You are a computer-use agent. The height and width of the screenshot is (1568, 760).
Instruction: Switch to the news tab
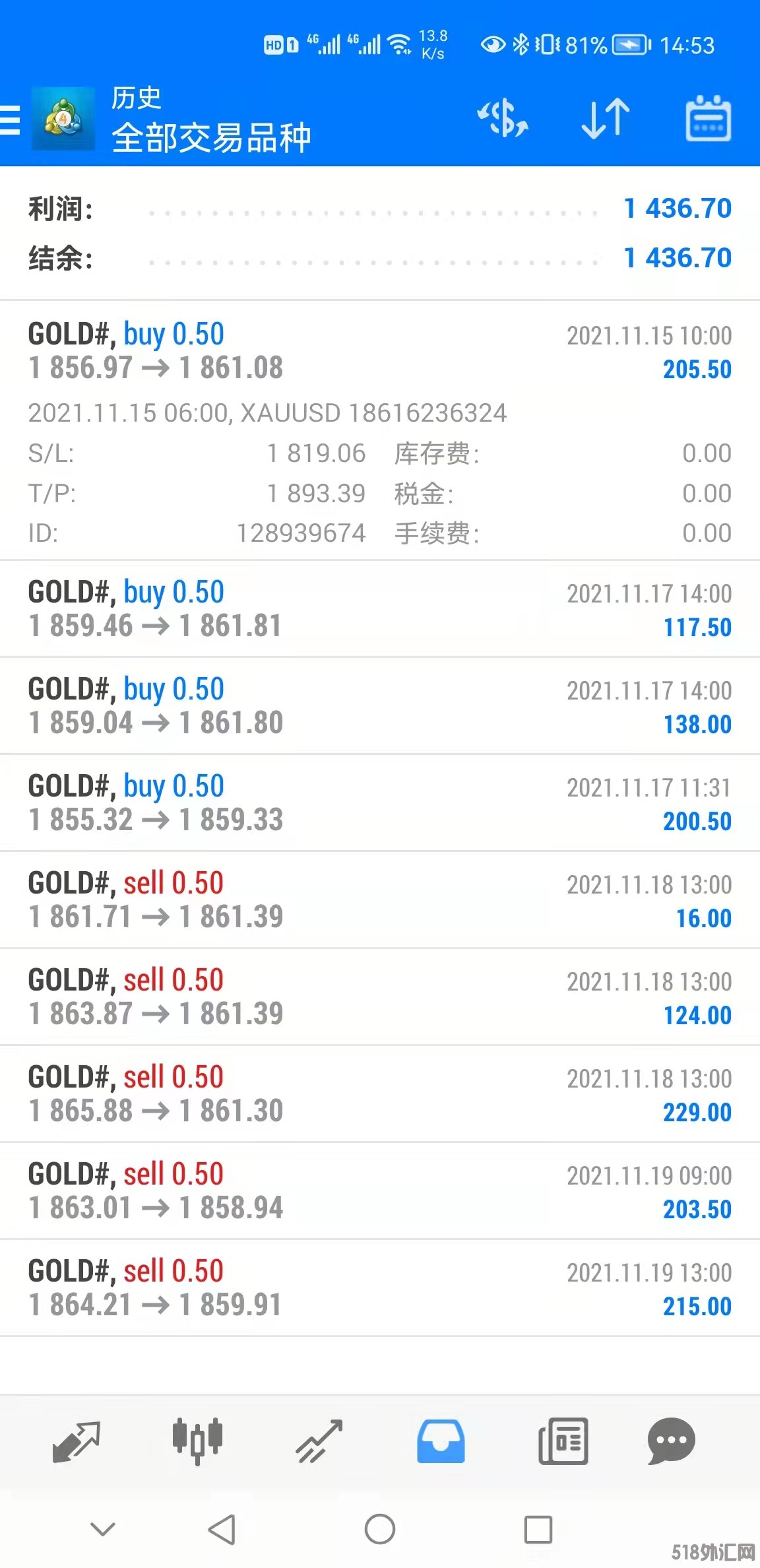click(x=563, y=1441)
